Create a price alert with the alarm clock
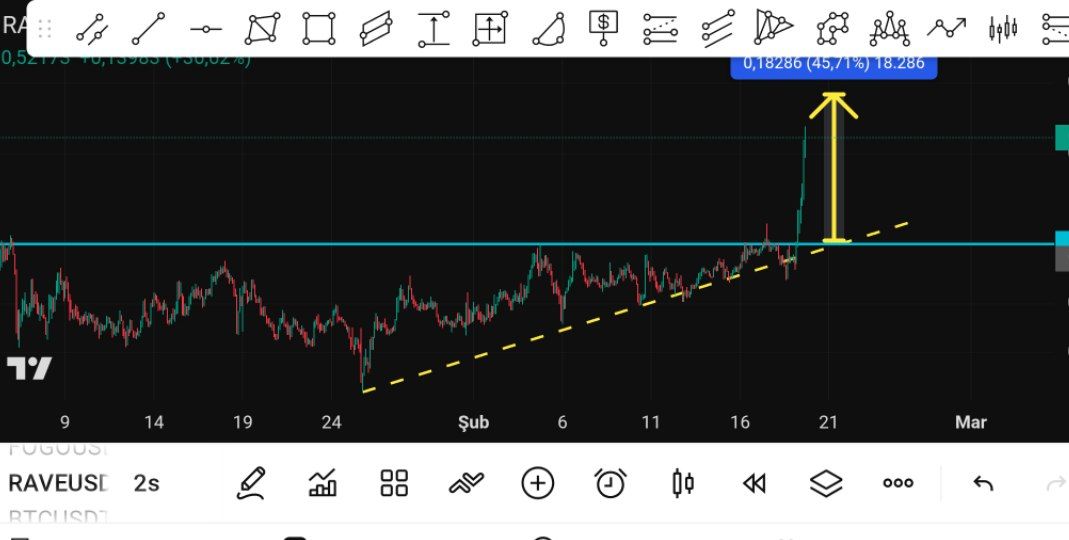Viewport: 1069px width, 540px height. [x=610, y=484]
